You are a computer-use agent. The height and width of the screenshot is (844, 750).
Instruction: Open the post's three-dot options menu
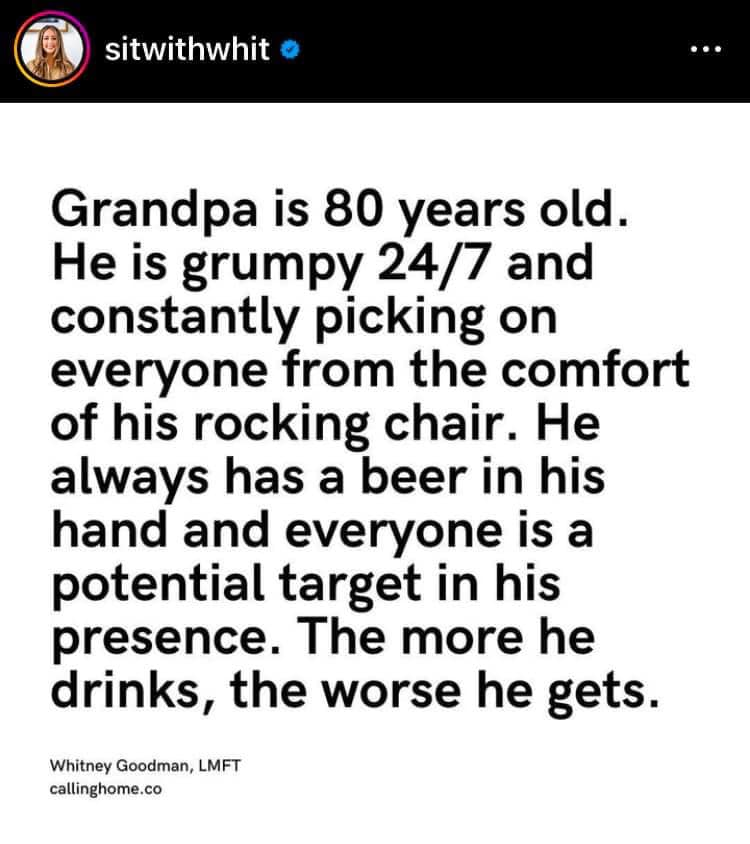(705, 51)
